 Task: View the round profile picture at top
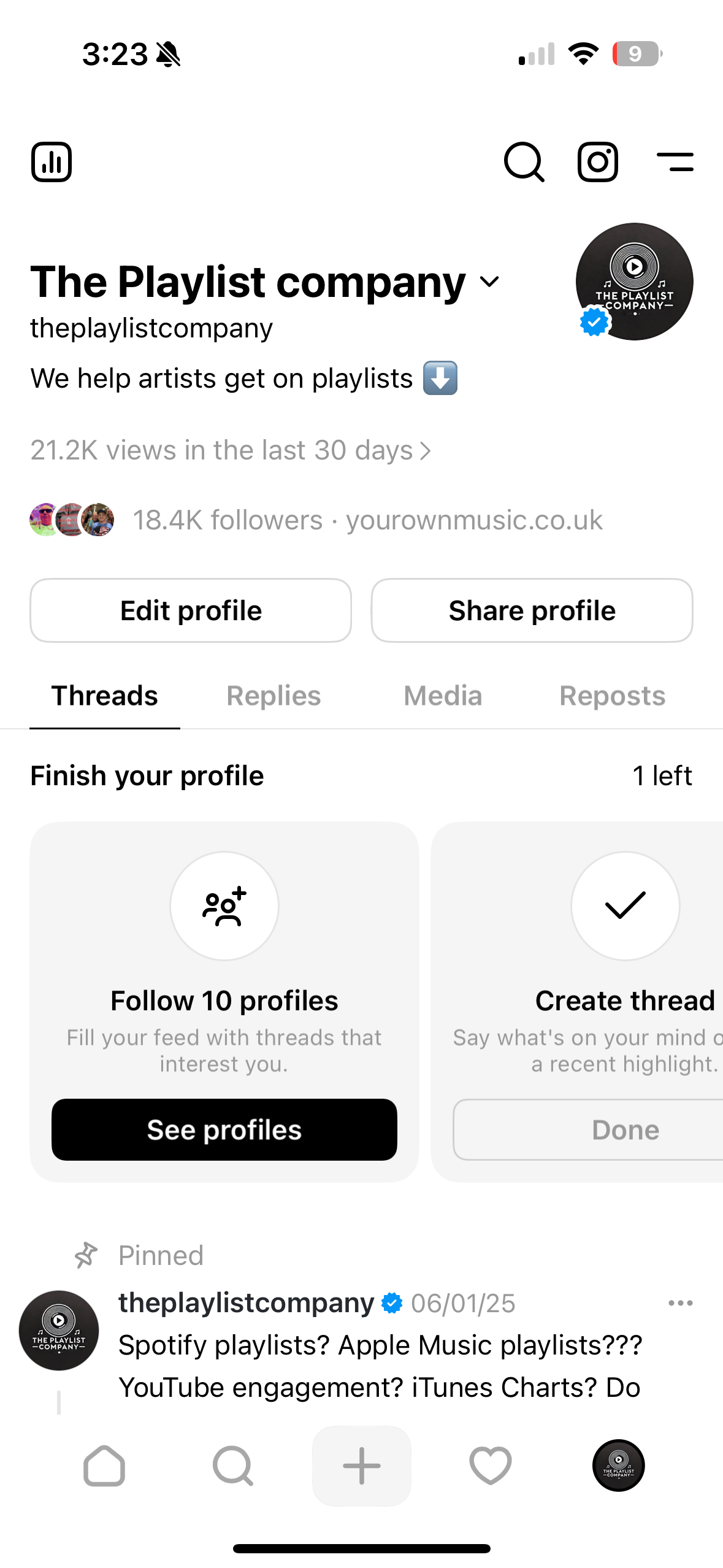634,282
